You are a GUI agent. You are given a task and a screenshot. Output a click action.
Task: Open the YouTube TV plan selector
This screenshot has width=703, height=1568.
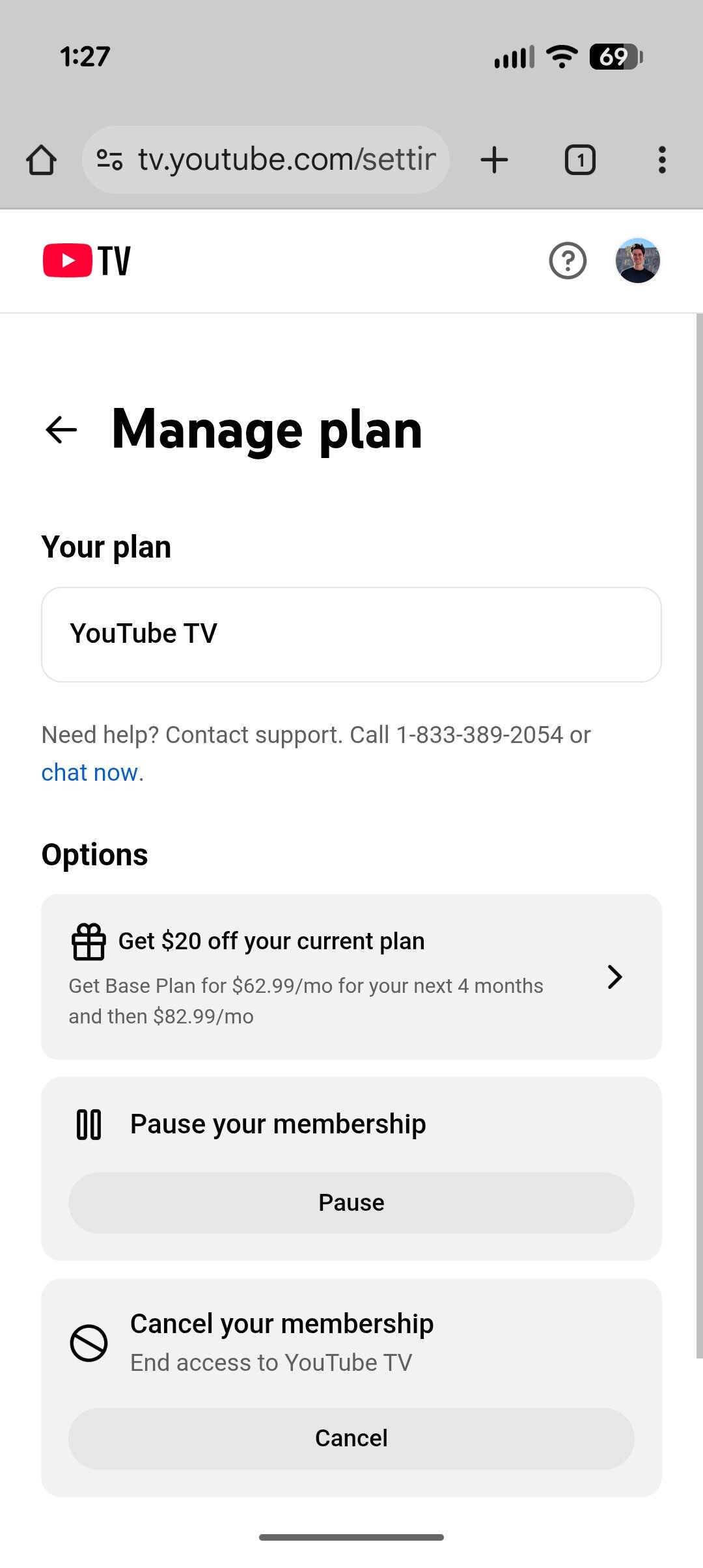[x=351, y=633]
